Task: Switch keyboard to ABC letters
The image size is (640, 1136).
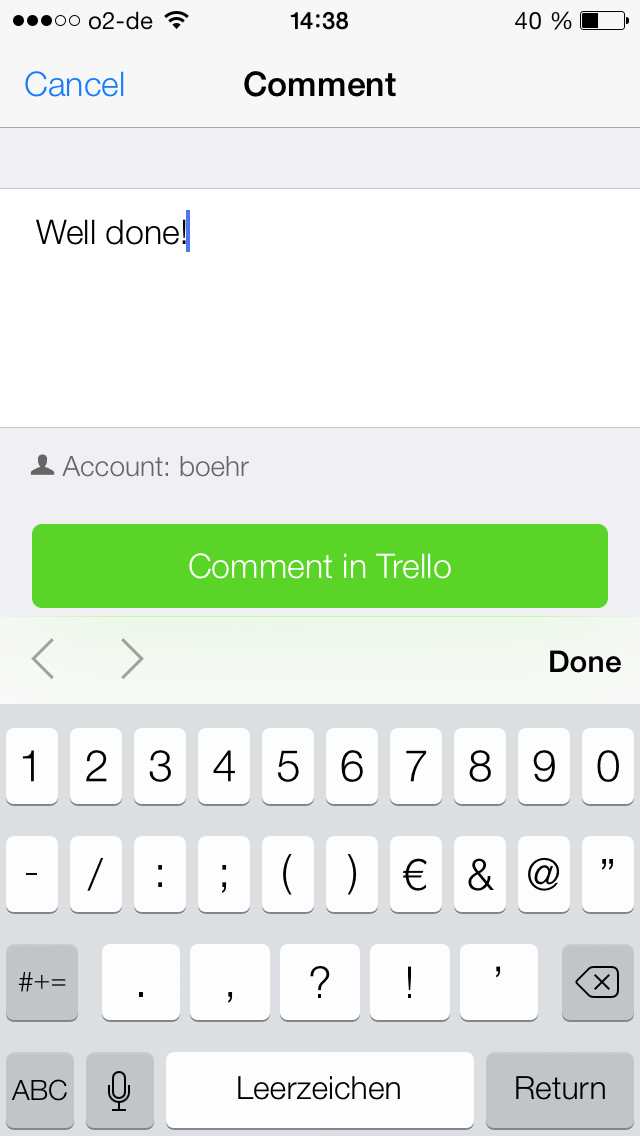Action: pos(40,1090)
